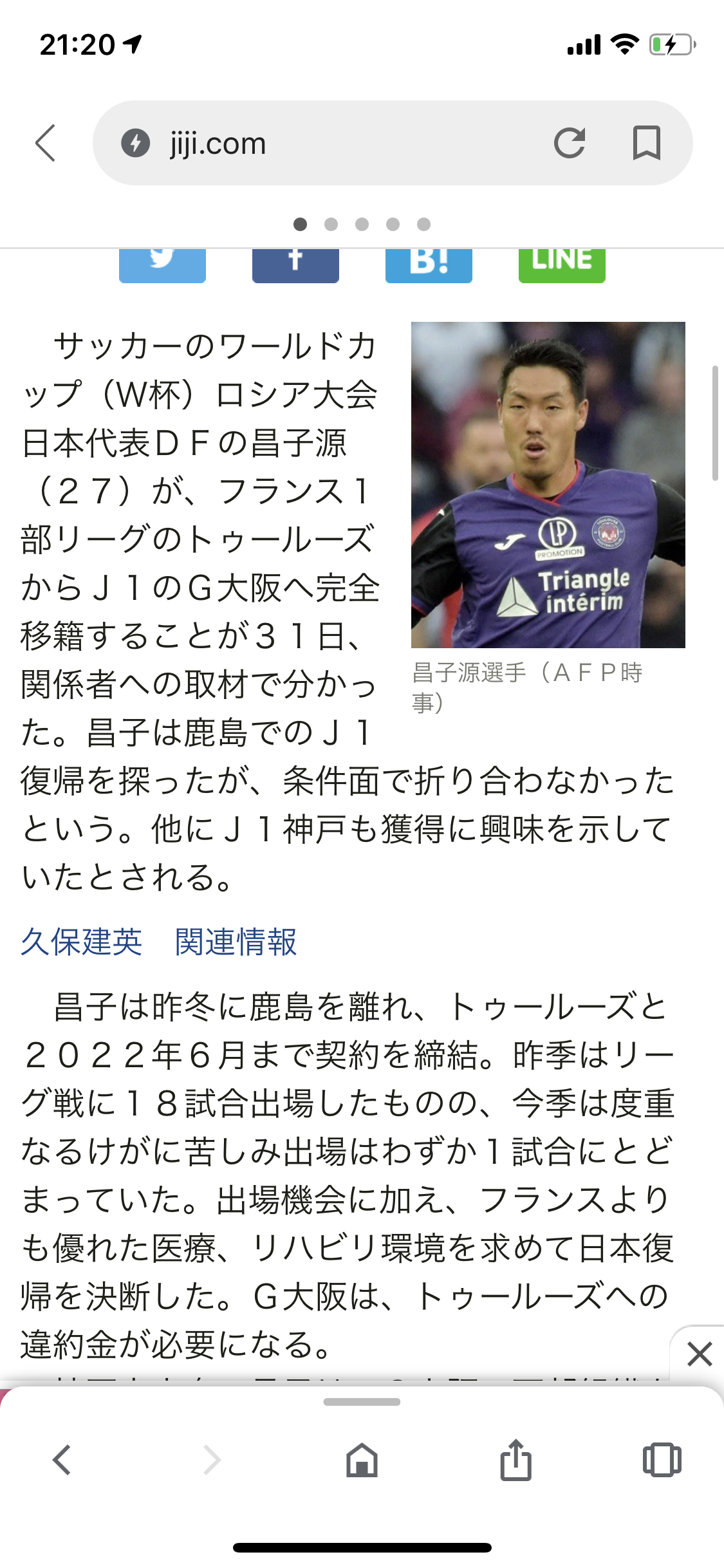
Task: Open the 関連情報 link
Action: [236, 942]
